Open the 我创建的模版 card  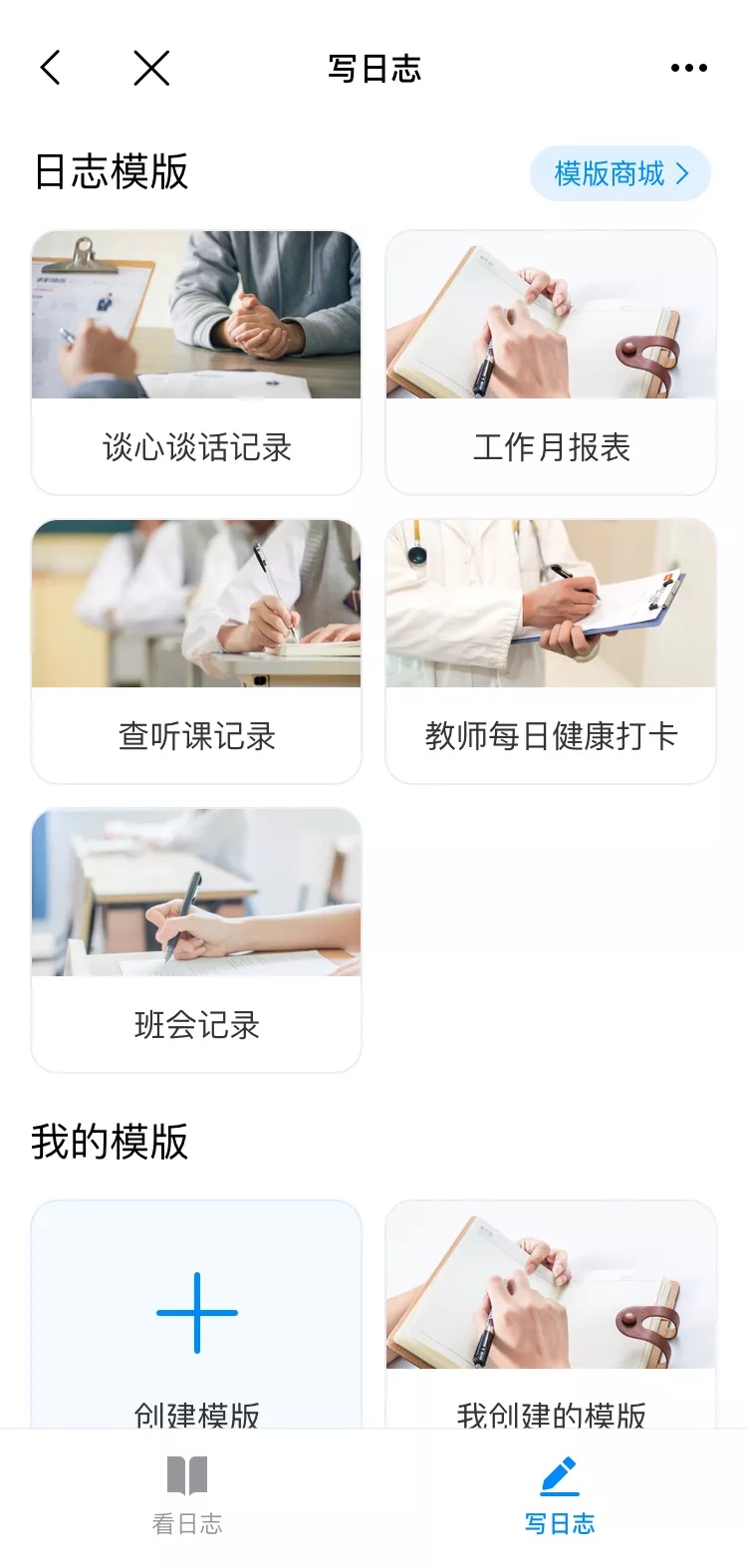[551, 1315]
